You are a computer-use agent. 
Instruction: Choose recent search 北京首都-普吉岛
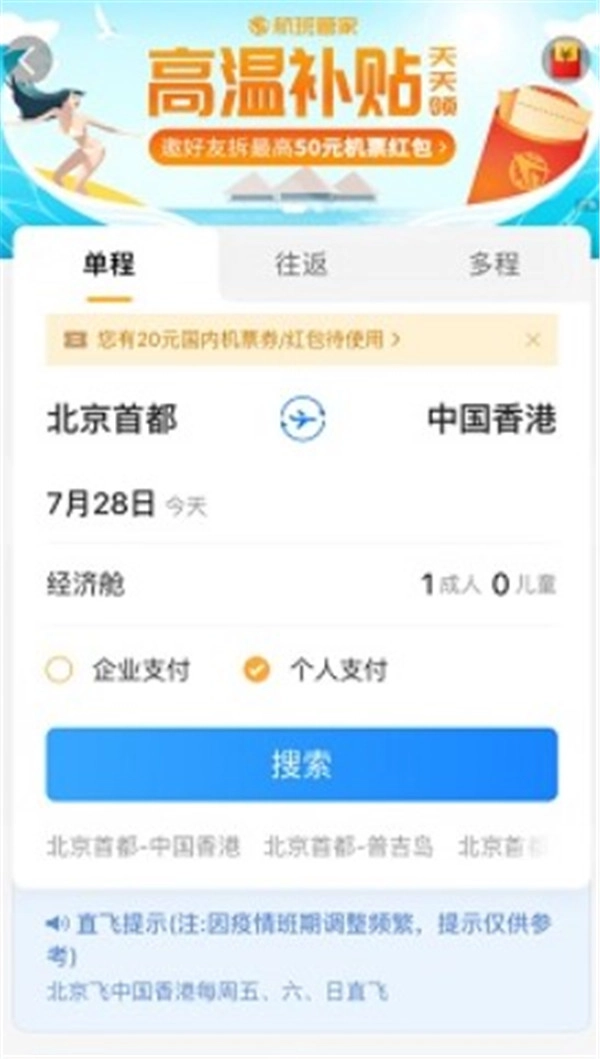349,847
